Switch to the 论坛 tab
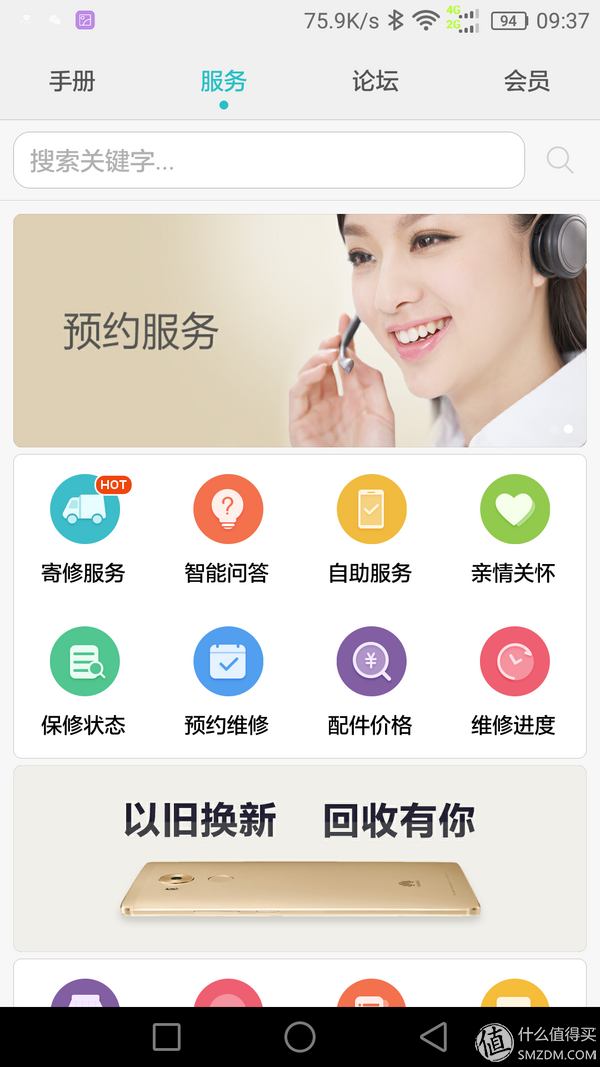Screen dimensions: 600x1067 coord(375,81)
